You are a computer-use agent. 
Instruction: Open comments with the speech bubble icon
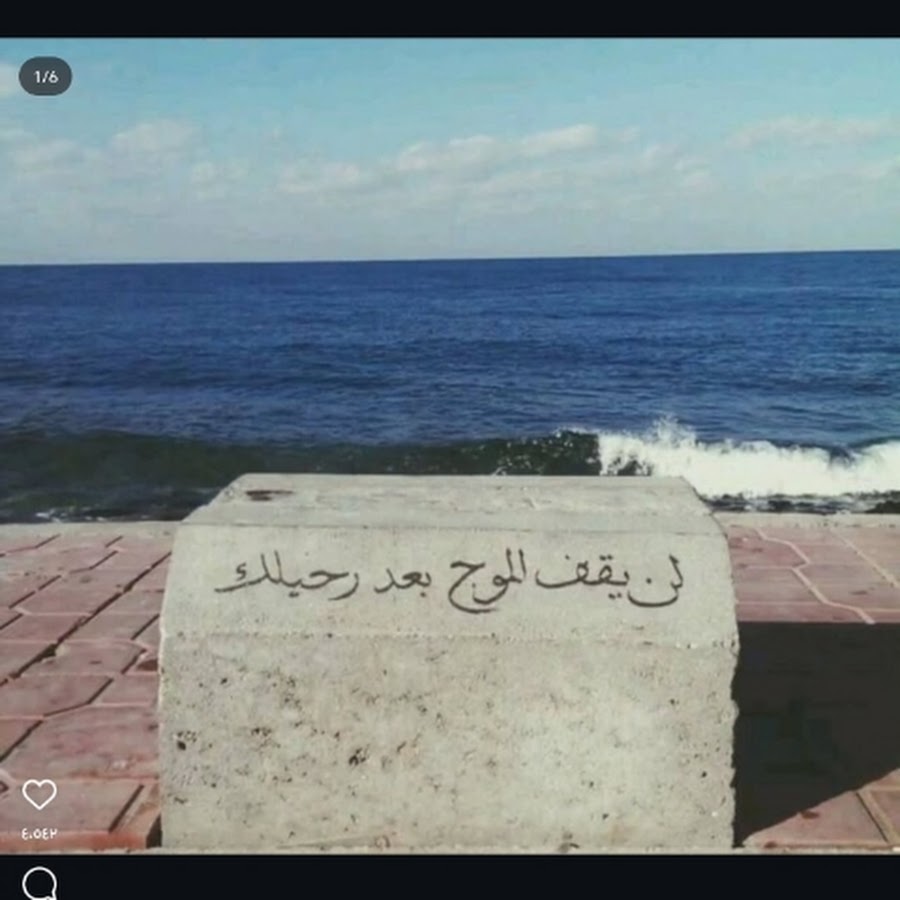(x=39, y=883)
